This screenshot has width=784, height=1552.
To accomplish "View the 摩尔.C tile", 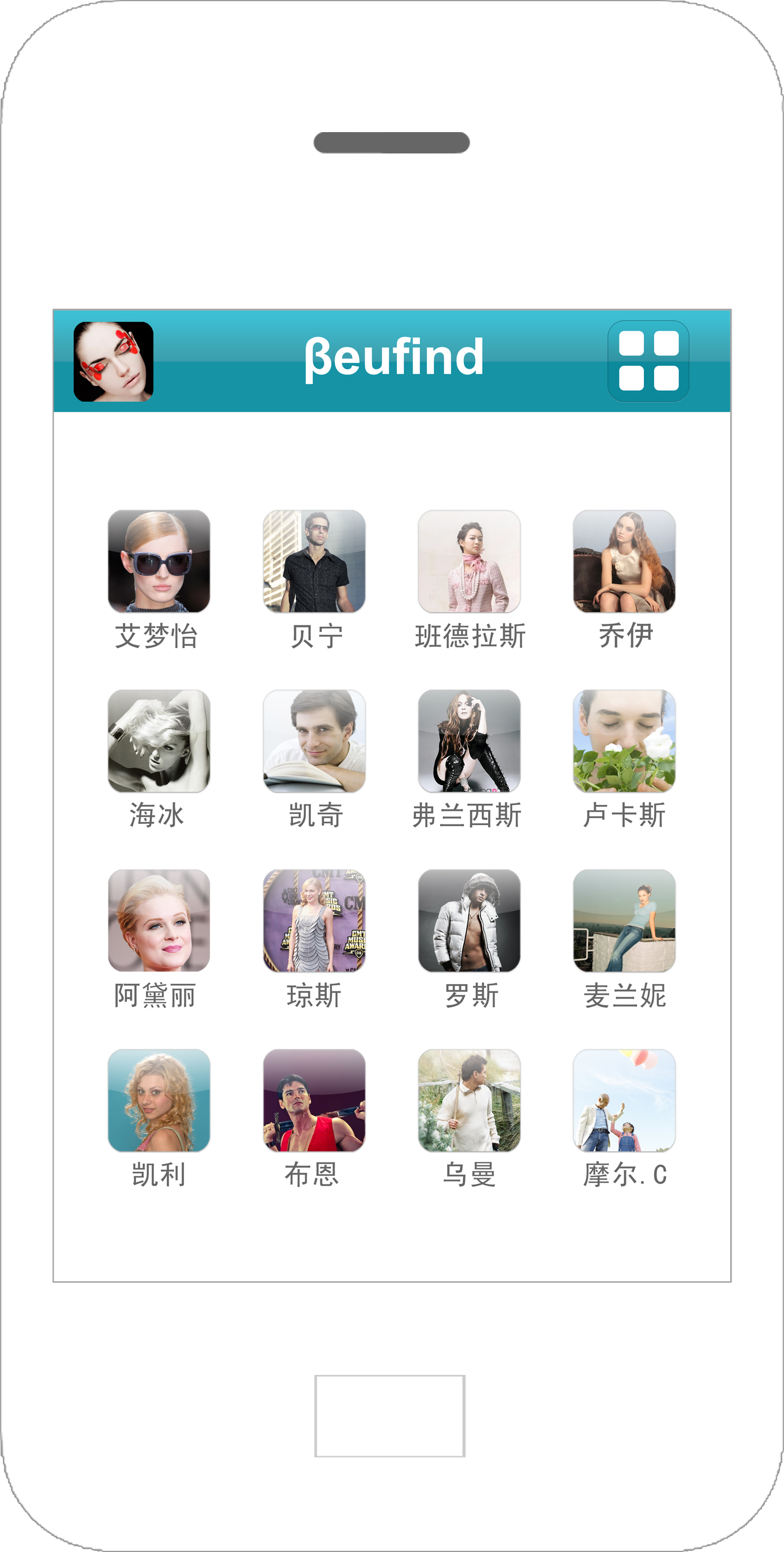I will pos(624,1100).
